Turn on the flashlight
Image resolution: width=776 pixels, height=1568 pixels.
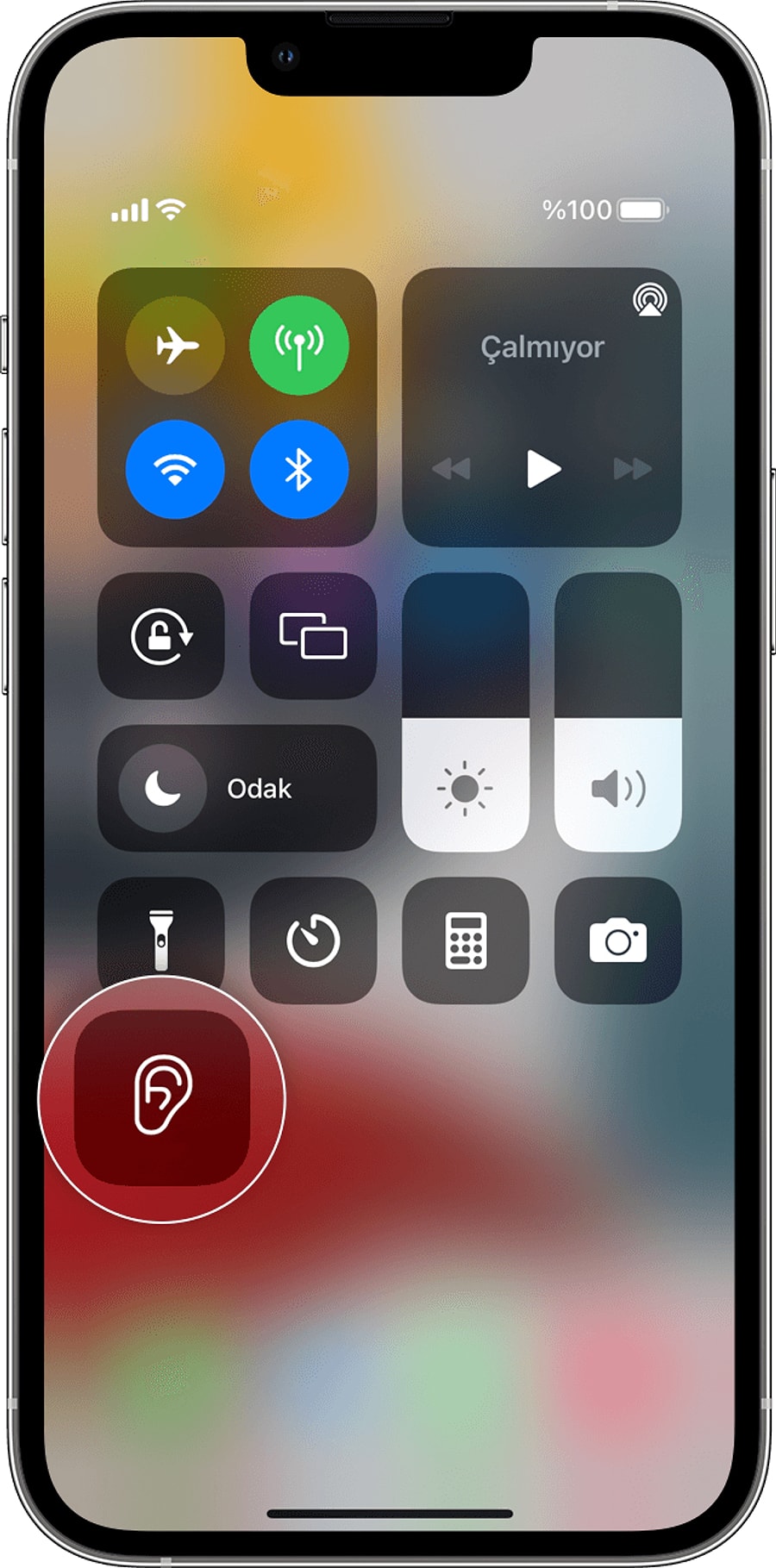[161, 931]
